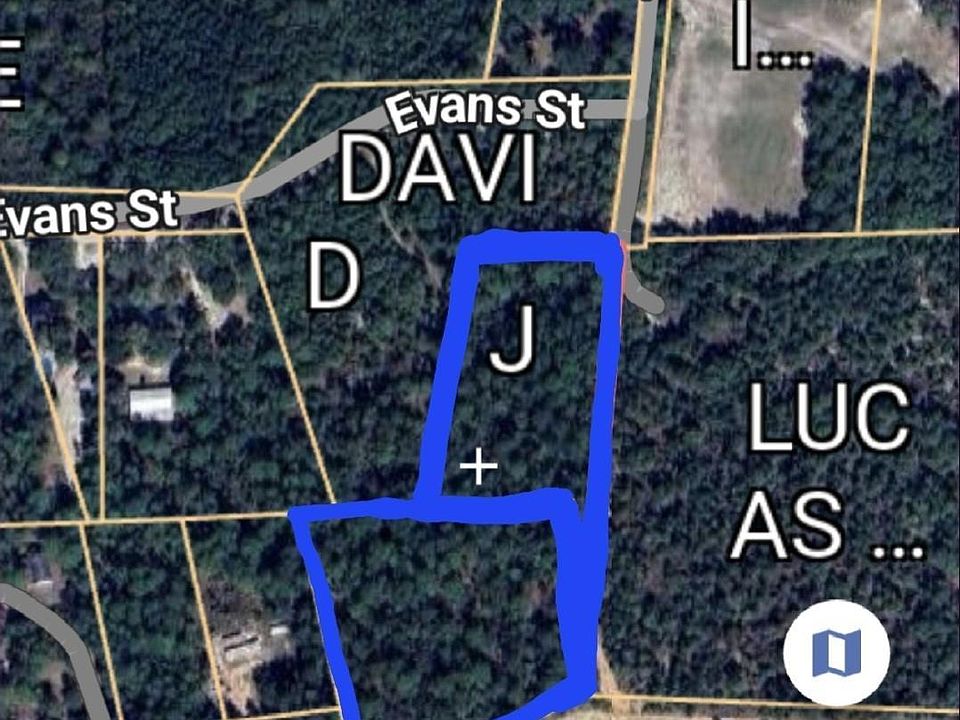
Task: Open the map layers button
Action: [x=835, y=651]
